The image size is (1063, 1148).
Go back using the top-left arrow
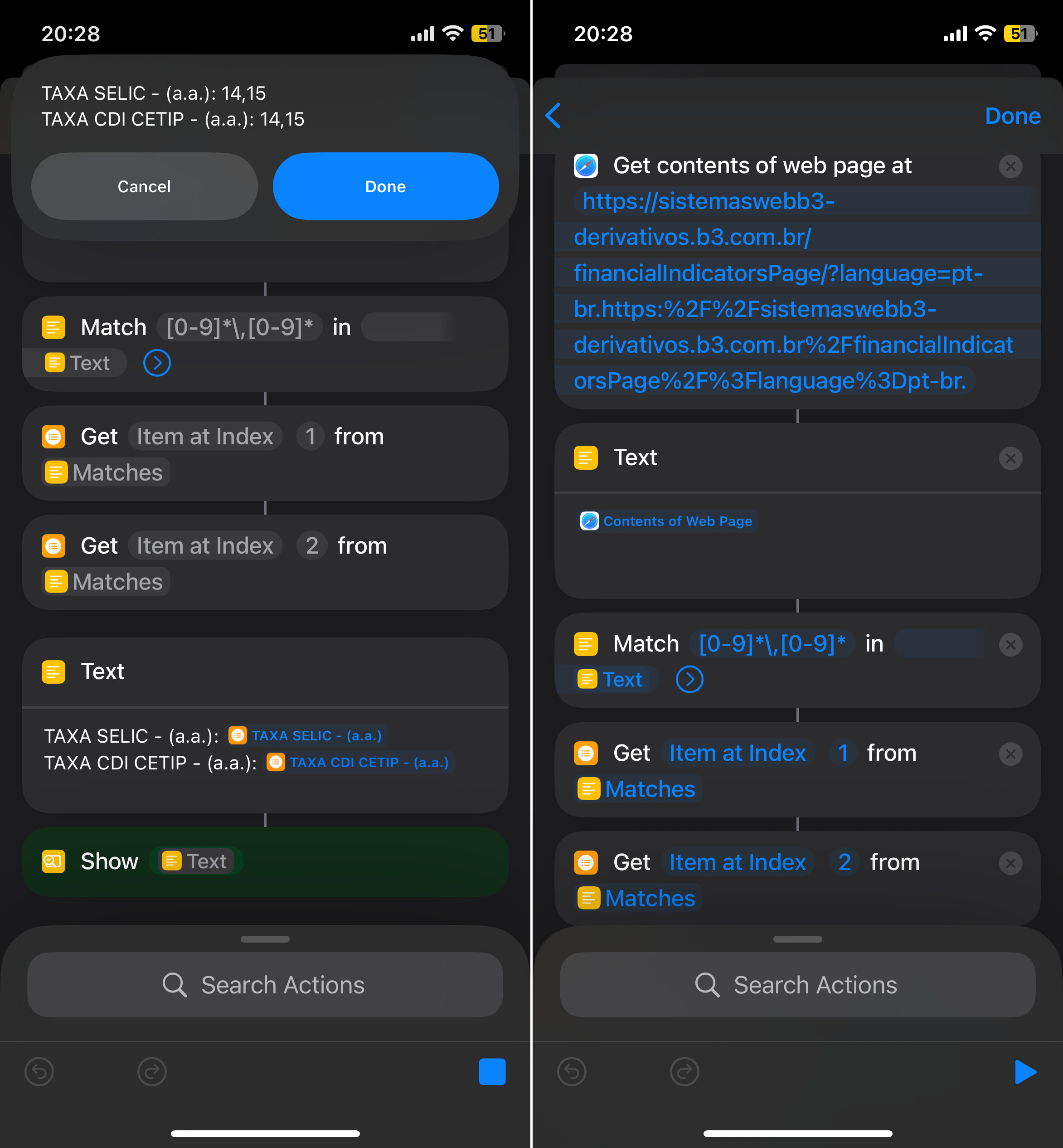pos(553,116)
